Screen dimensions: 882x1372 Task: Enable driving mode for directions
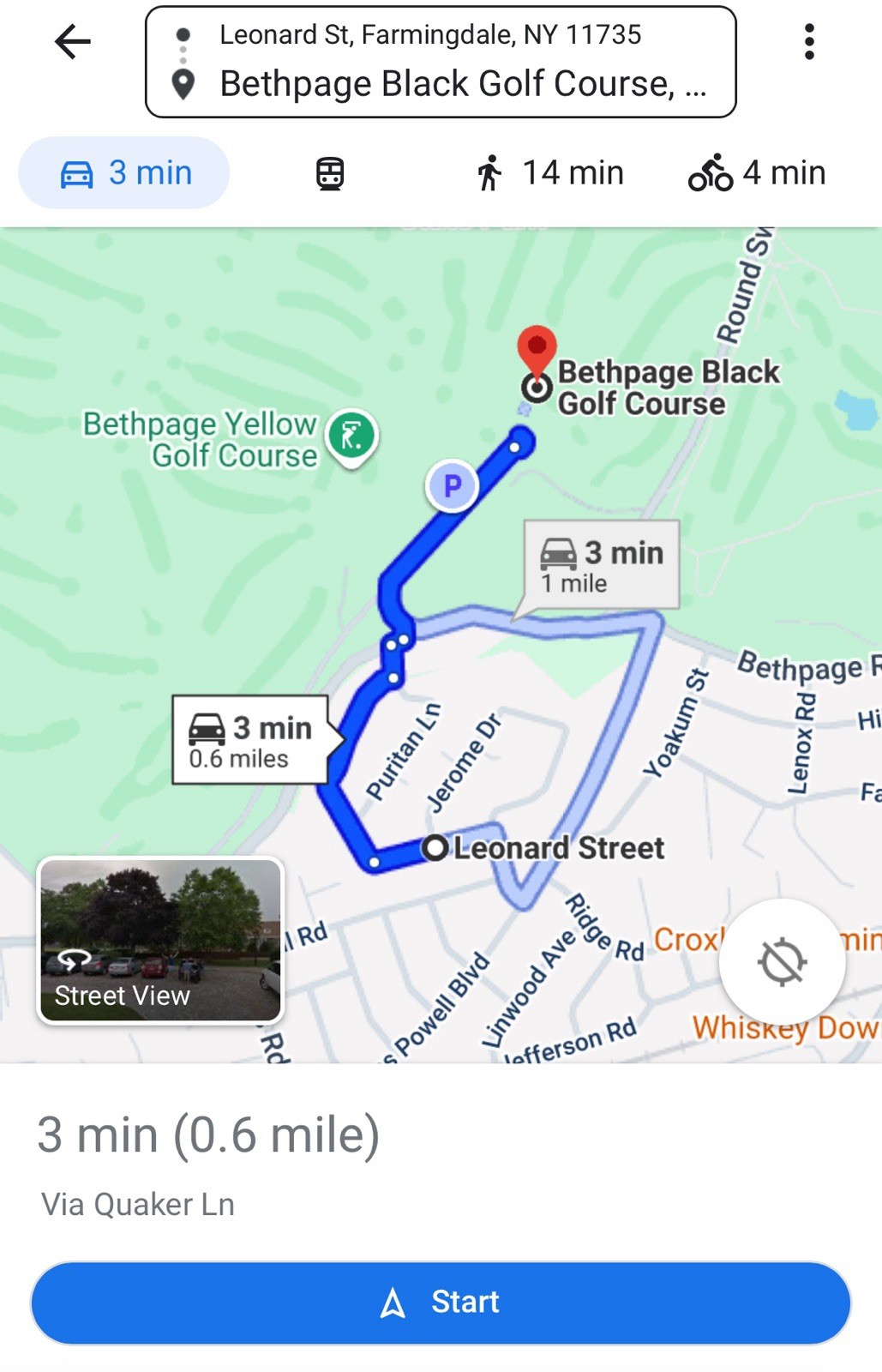point(123,172)
